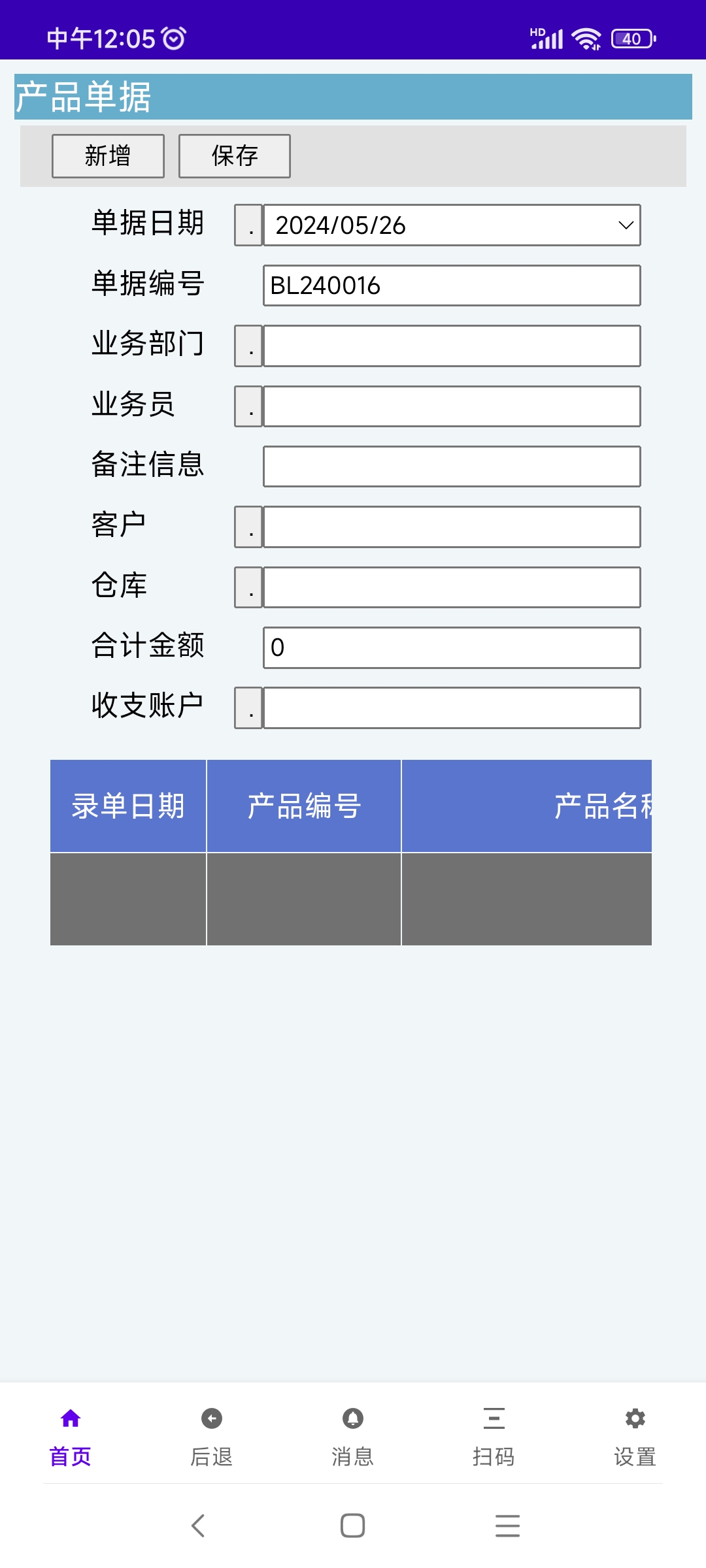Edit the 合计金额 amount field
Viewport: 706px width, 1568px height.
(x=452, y=647)
